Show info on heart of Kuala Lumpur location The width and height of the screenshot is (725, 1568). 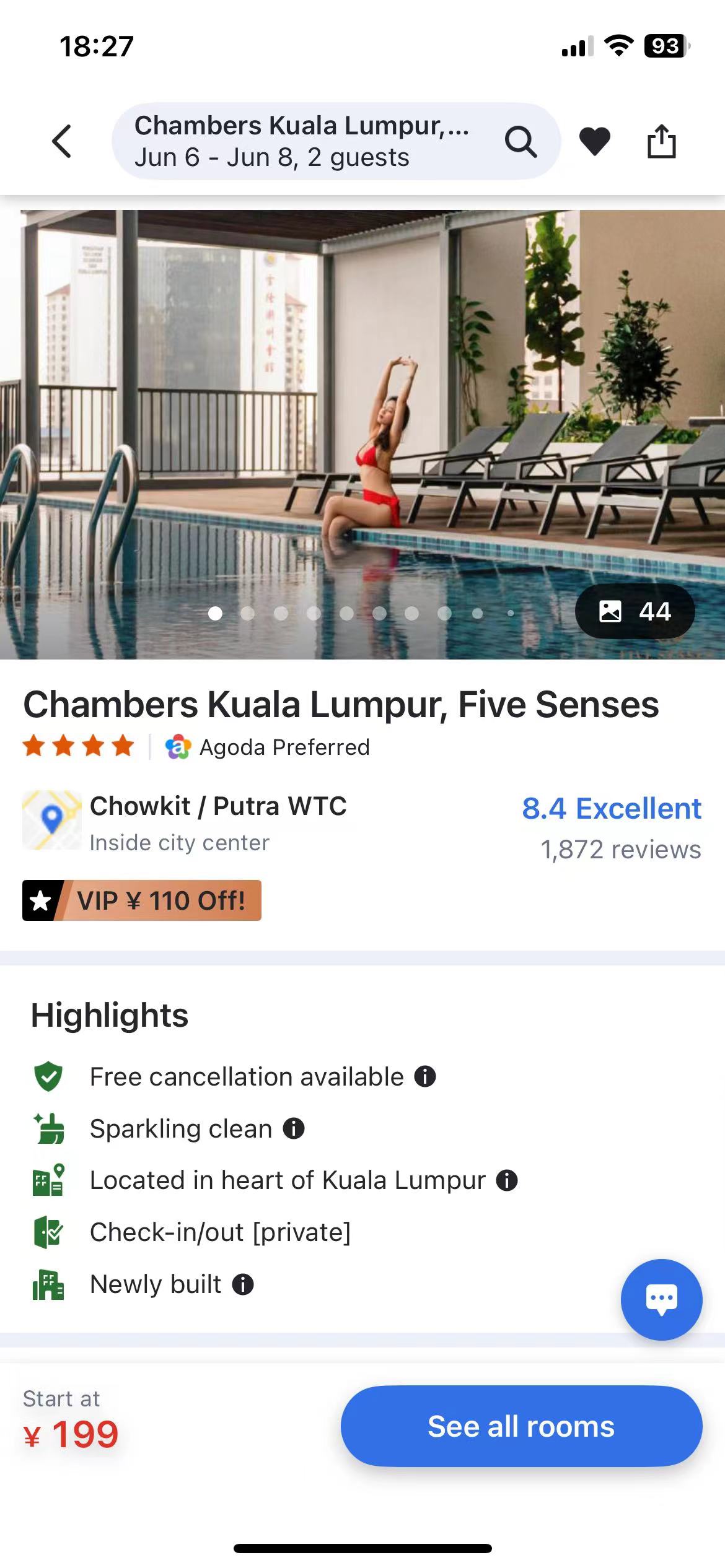coord(507,1180)
